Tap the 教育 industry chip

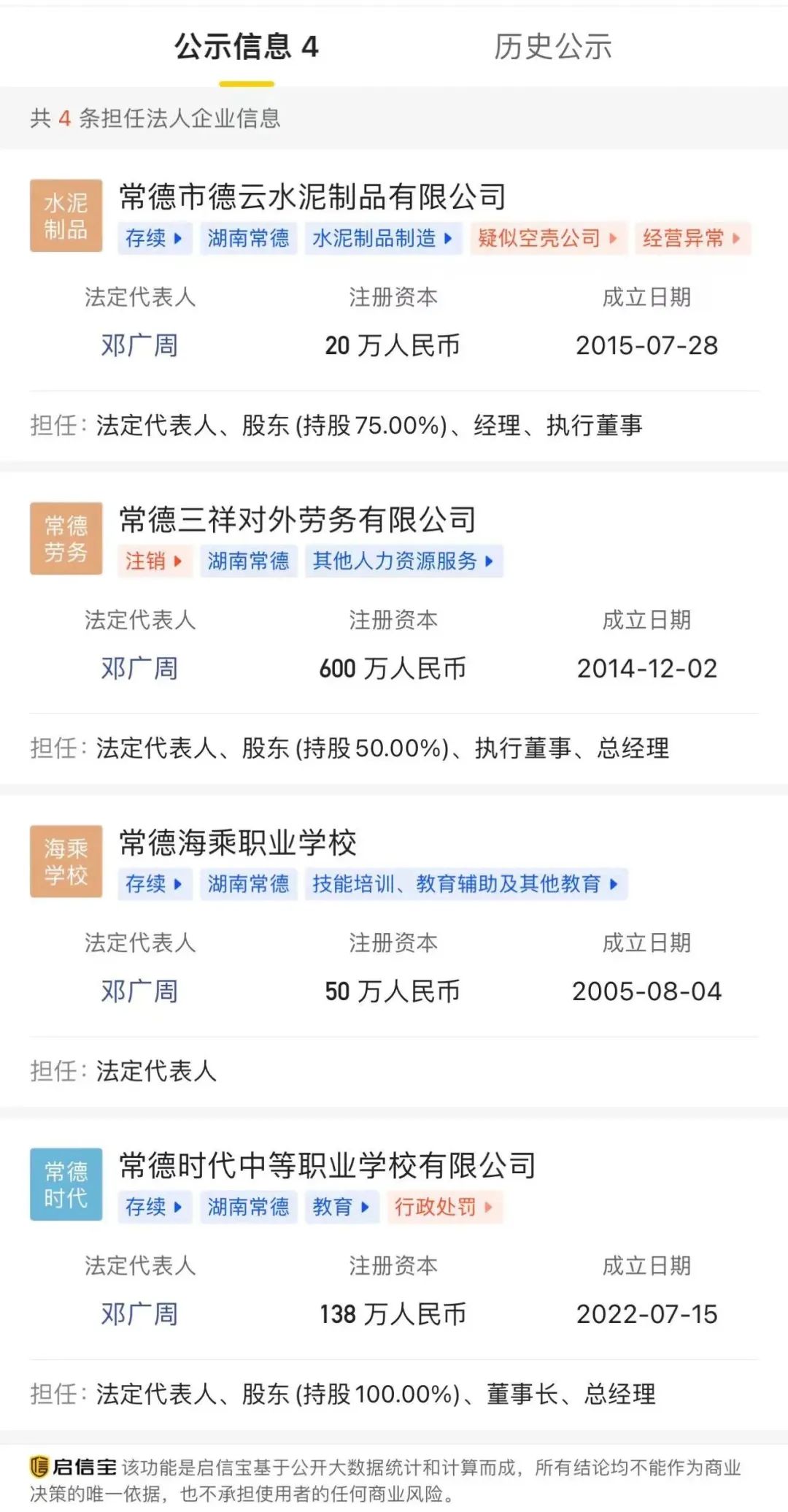(341, 1206)
